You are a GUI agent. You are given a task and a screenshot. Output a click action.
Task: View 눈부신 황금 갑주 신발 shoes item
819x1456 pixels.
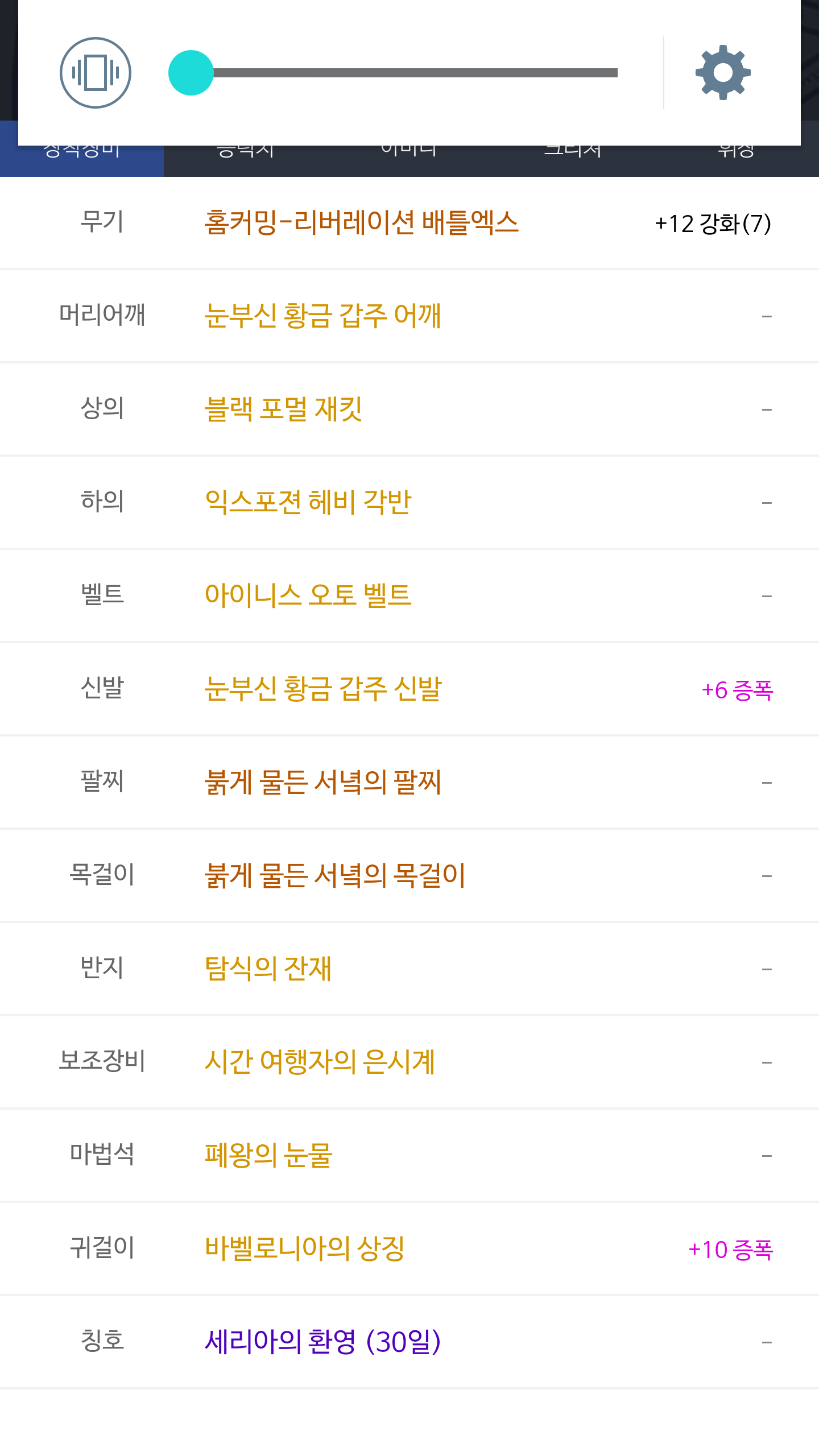click(x=322, y=689)
